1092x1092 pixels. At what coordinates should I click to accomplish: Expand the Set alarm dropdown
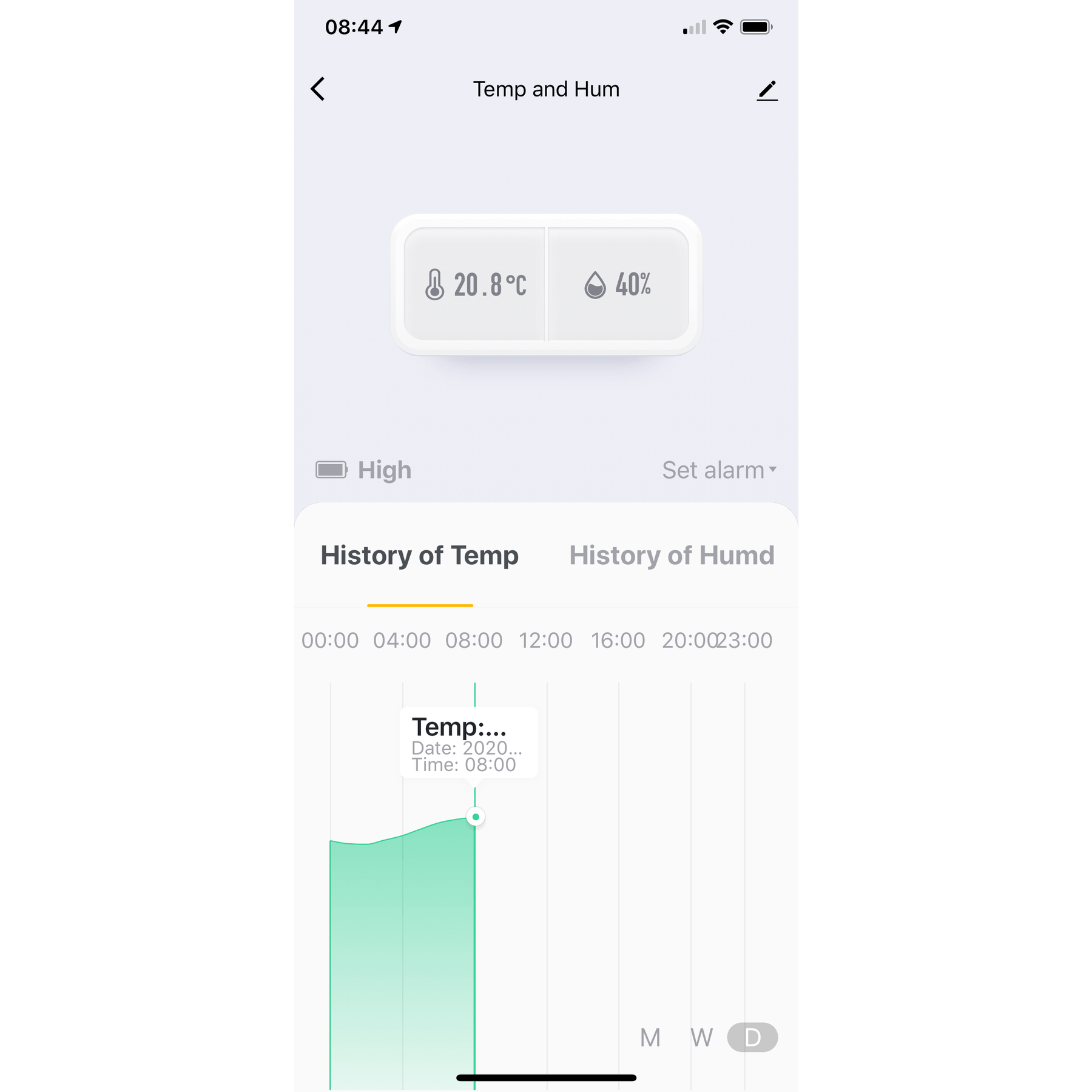pos(719,470)
